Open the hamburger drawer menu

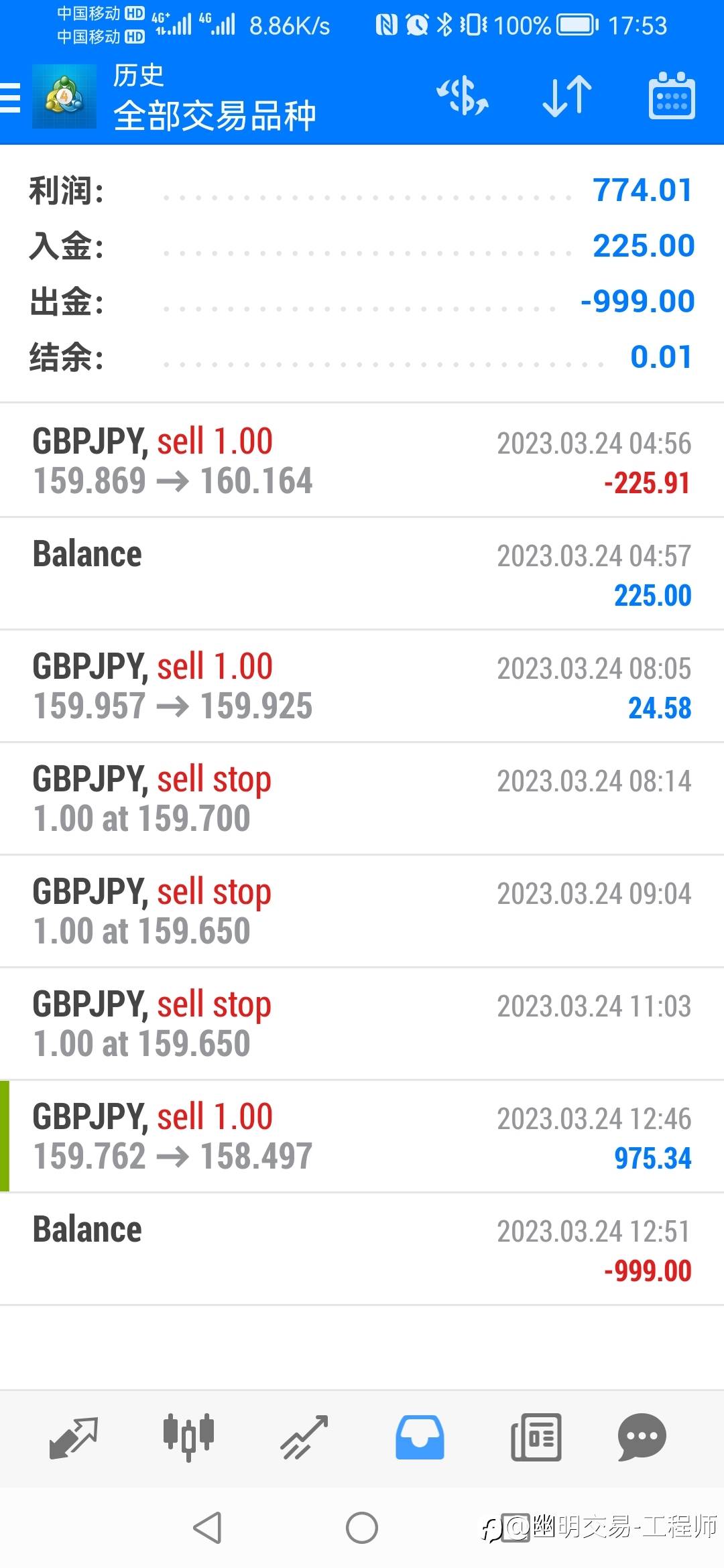11,98
